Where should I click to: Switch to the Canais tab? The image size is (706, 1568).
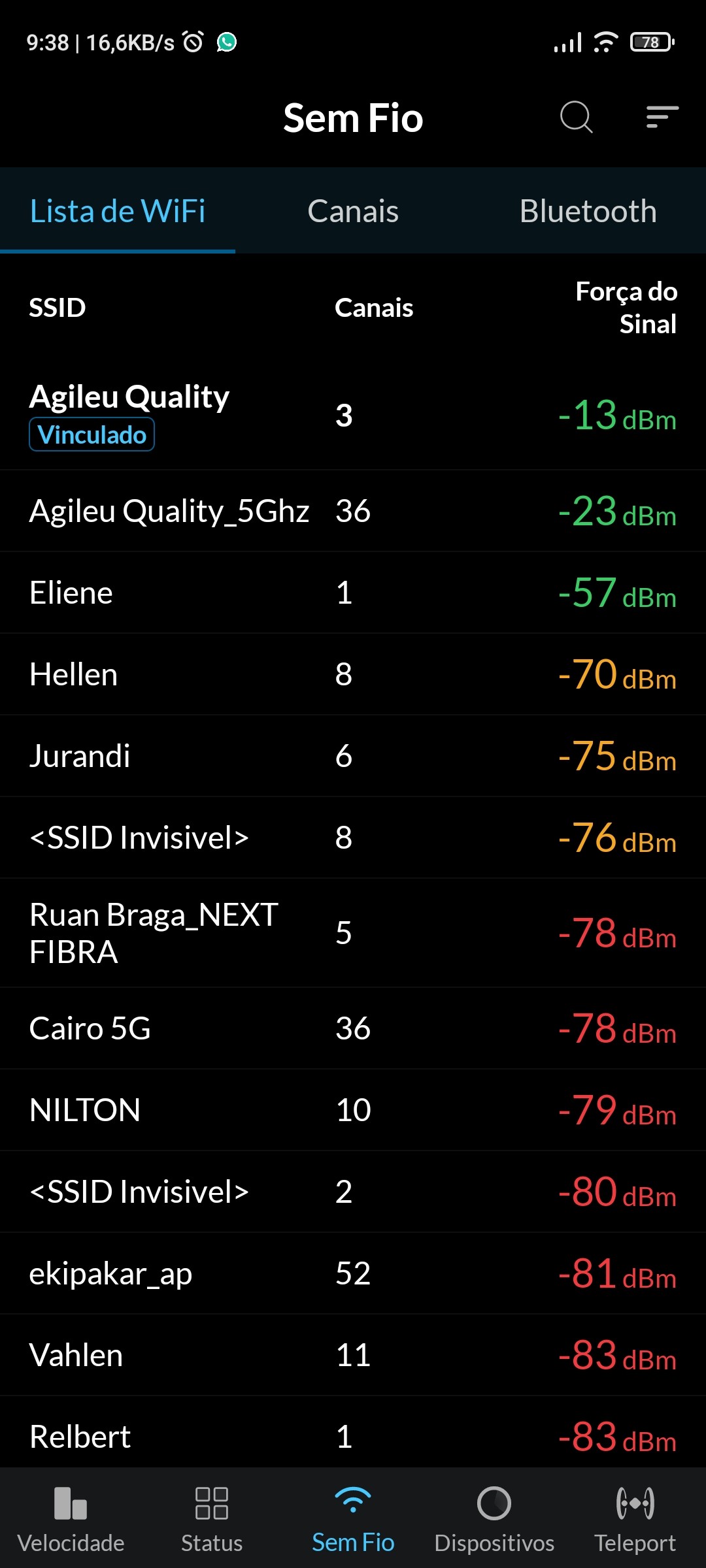[353, 211]
